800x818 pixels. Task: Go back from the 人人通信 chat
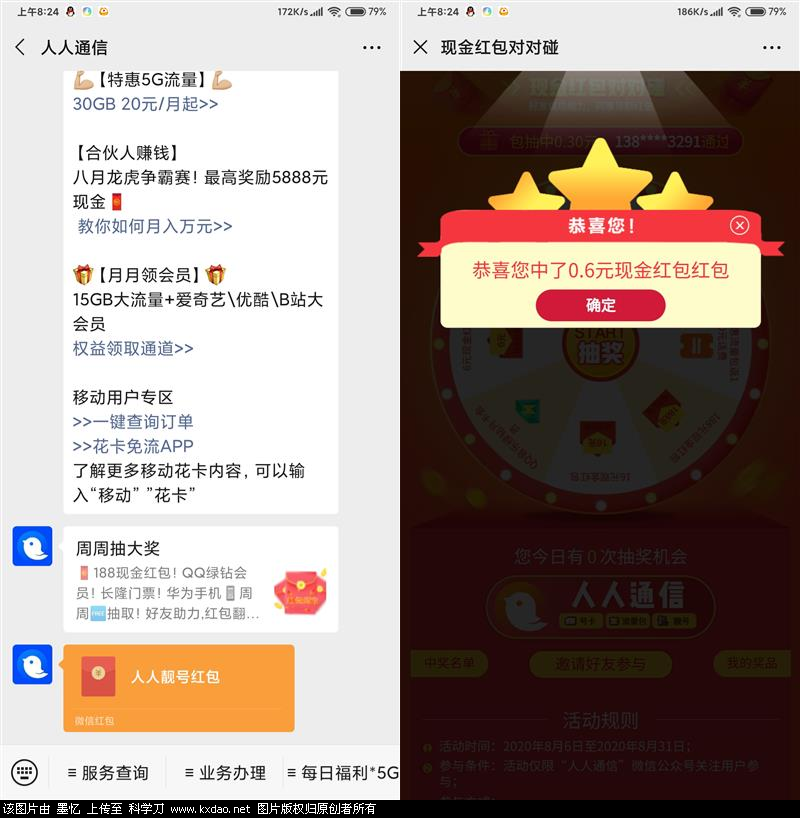(x=20, y=47)
